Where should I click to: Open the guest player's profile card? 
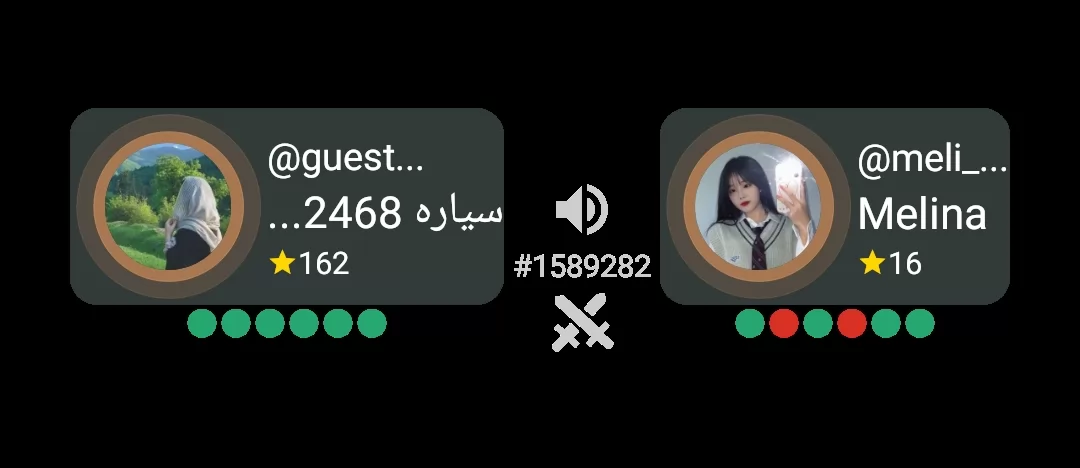coord(287,206)
